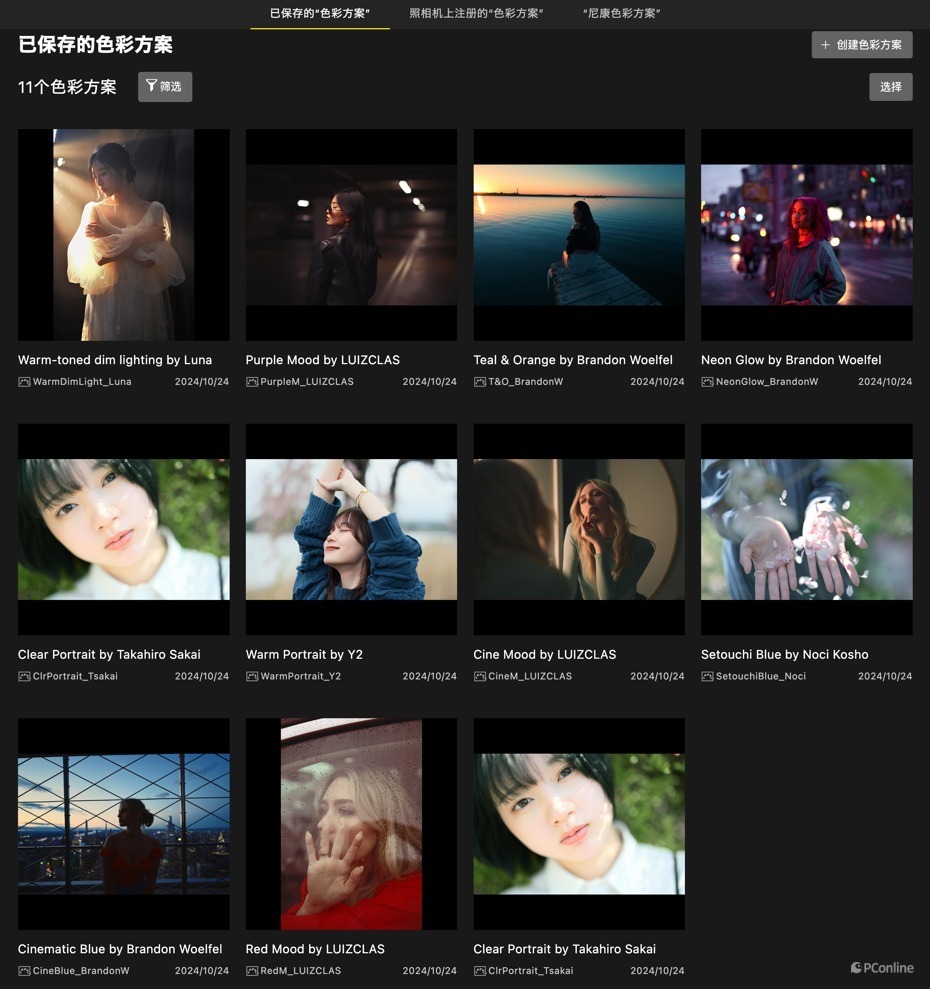
Task: Open the 筛选 filter button
Action: click(165, 87)
